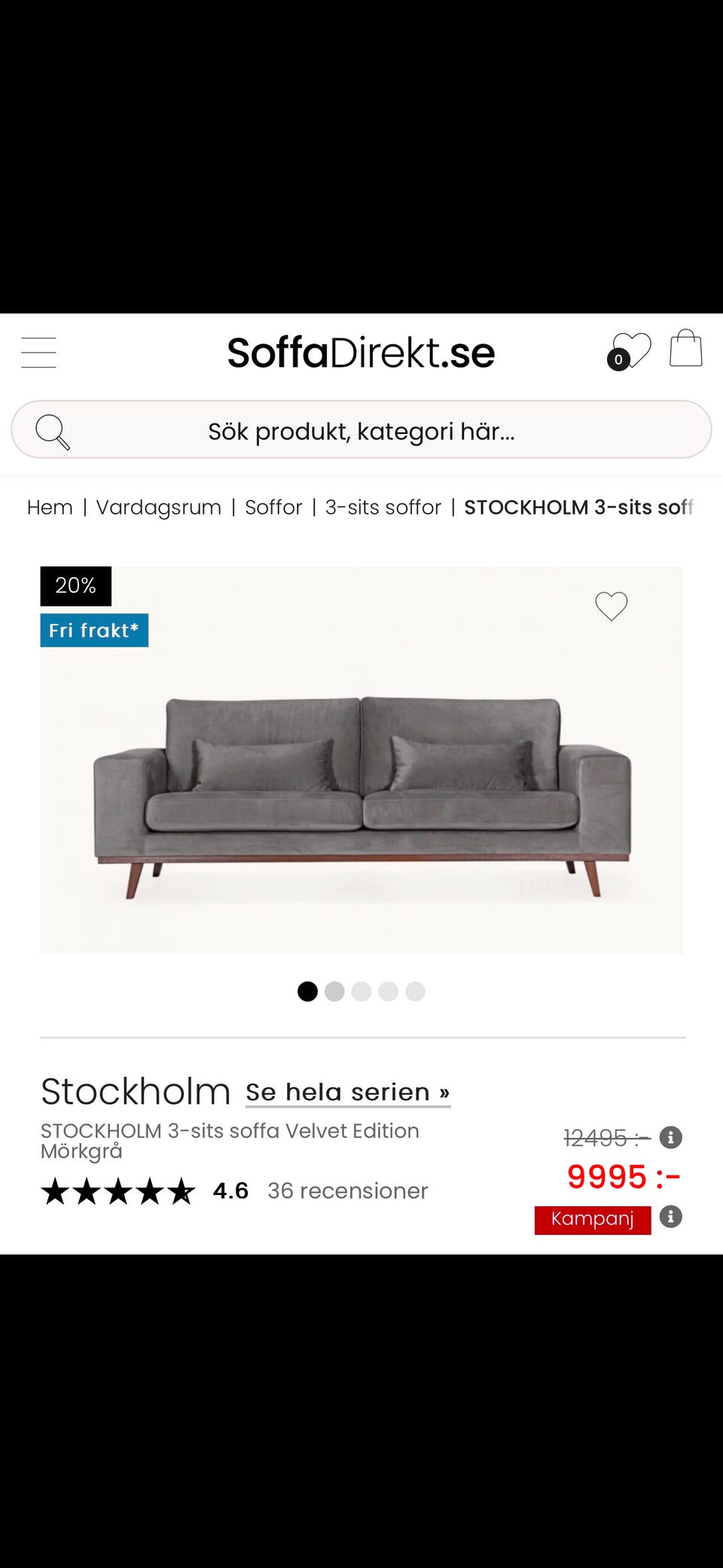This screenshot has height=1568, width=723.
Task: Open the hamburger navigation menu
Action: click(x=38, y=352)
